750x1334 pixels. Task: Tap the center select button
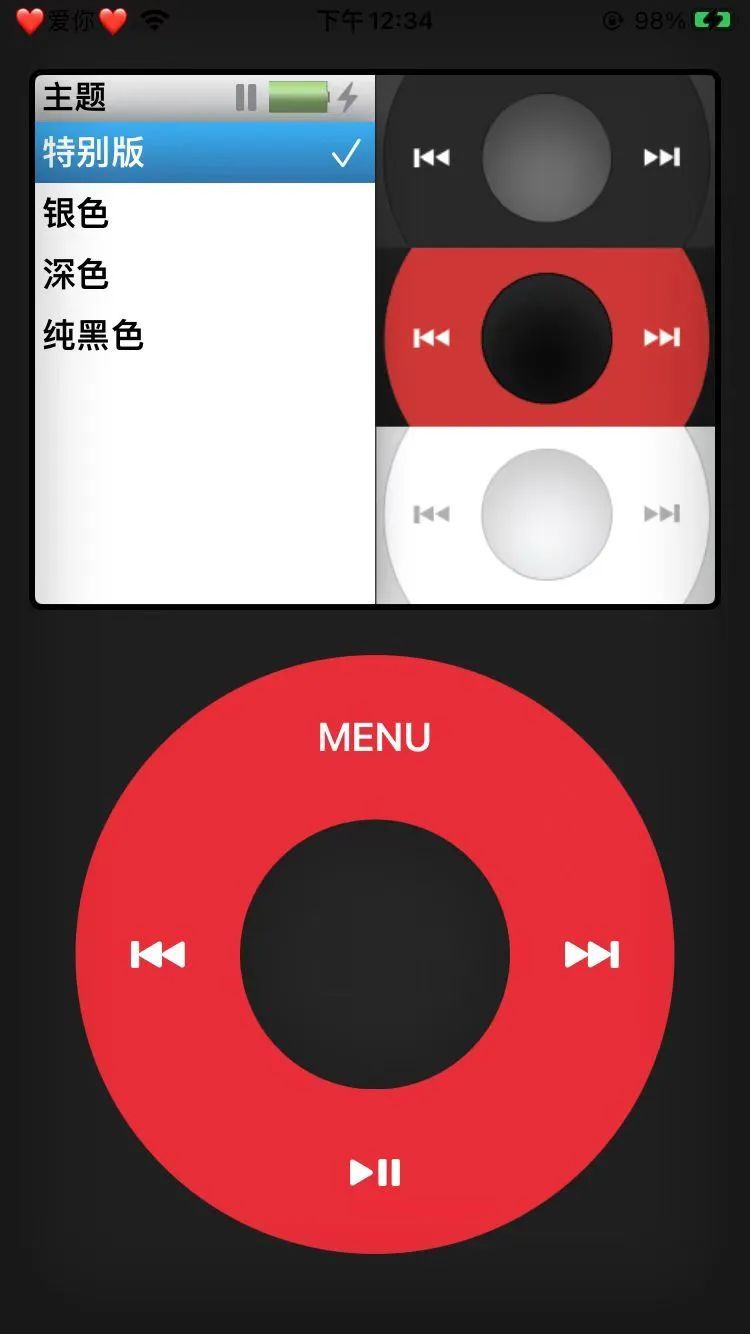coord(375,954)
